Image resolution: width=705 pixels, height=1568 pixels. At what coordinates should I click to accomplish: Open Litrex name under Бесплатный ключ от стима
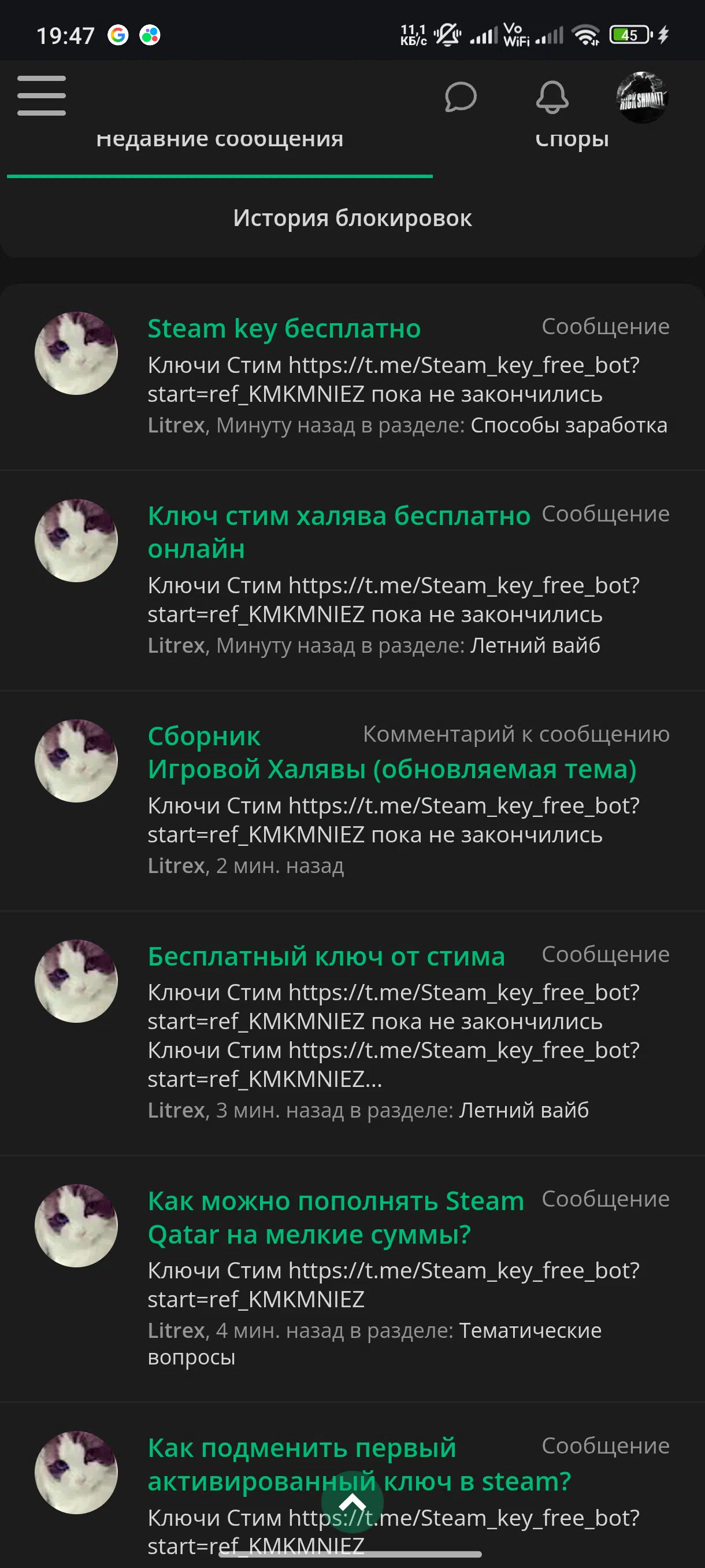tap(176, 1110)
